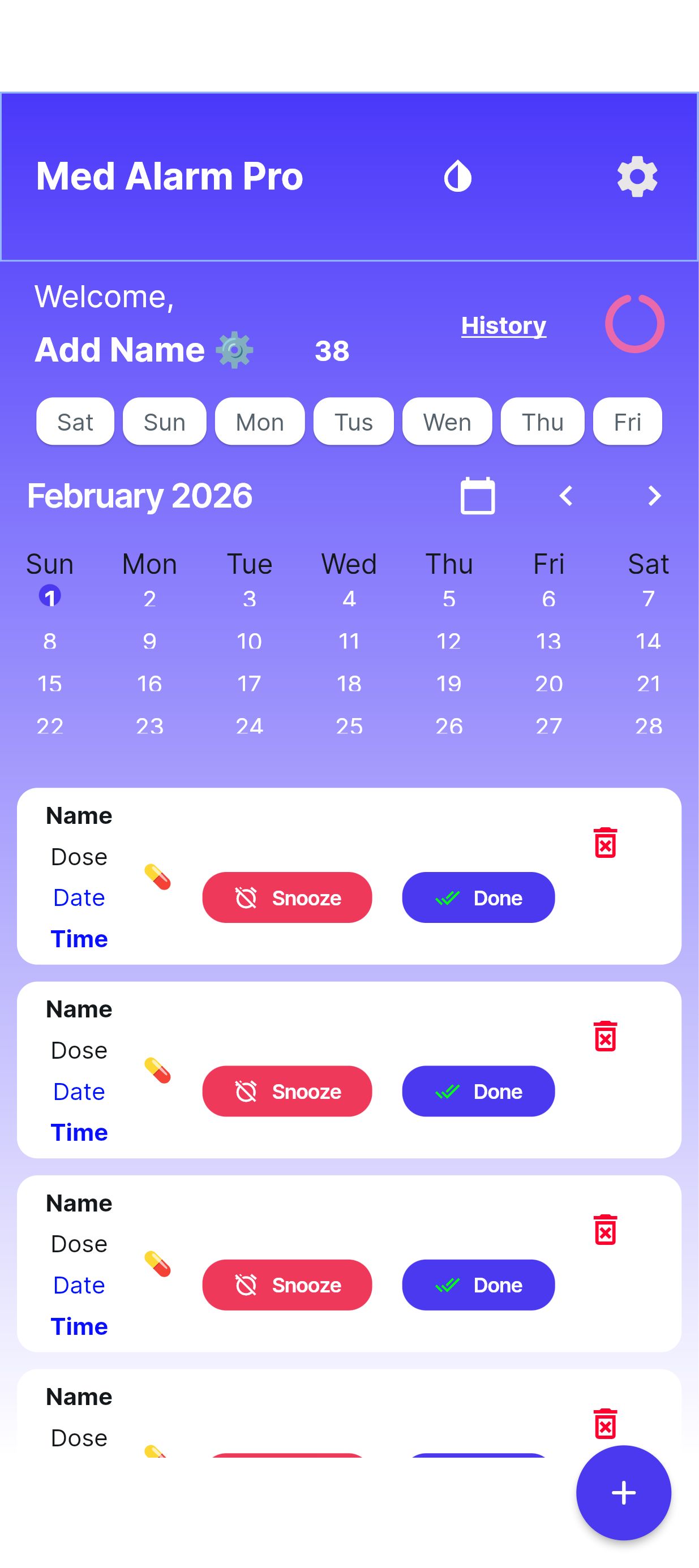The height and width of the screenshot is (1568, 699).
Task: Select the Mon day chip
Action: click(x=259, y=422)
